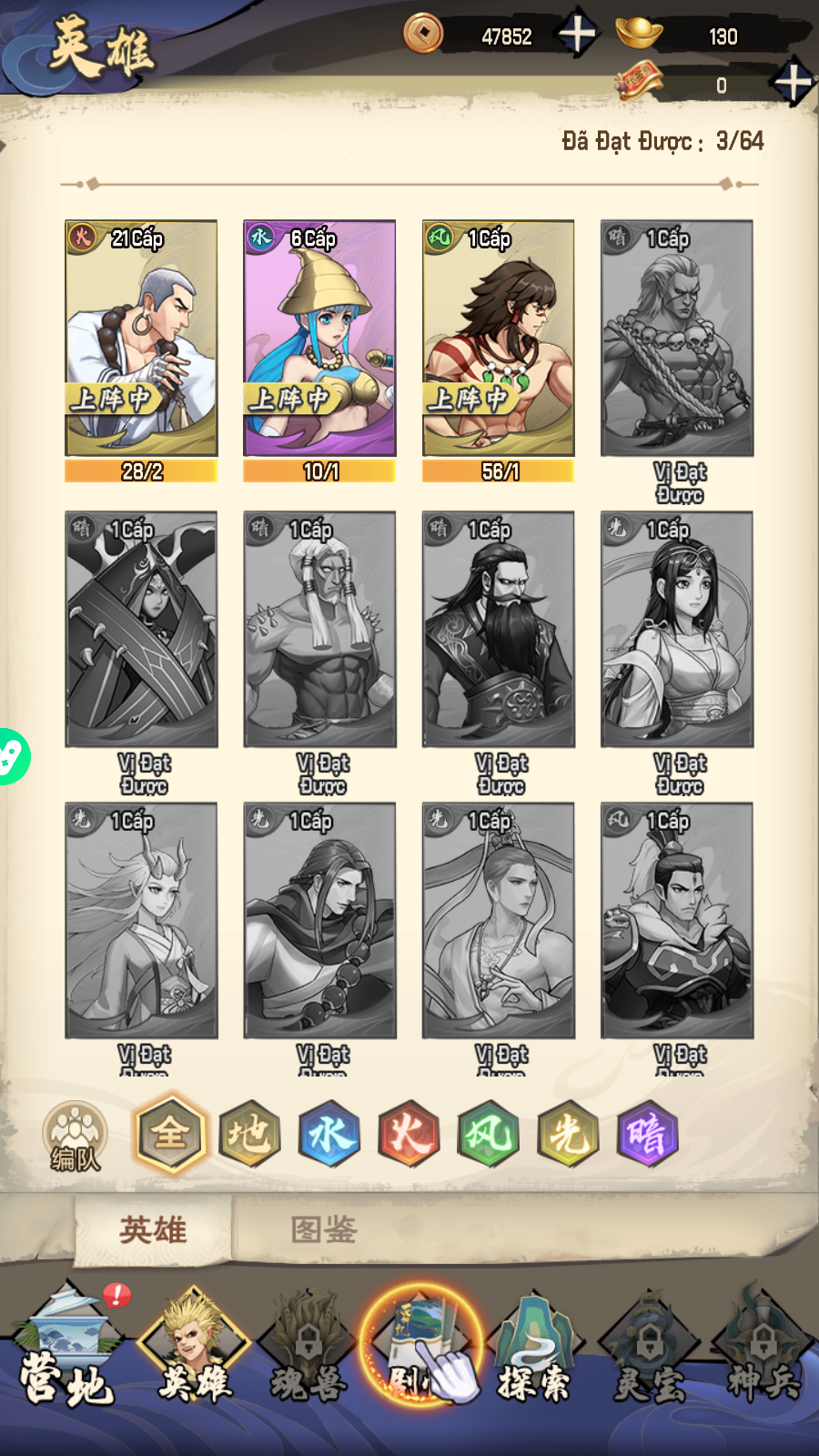Switch to the 图鉴 tab
Image resolution: width=819 pixels, height=1456 pixels.
coord(324,1229)
